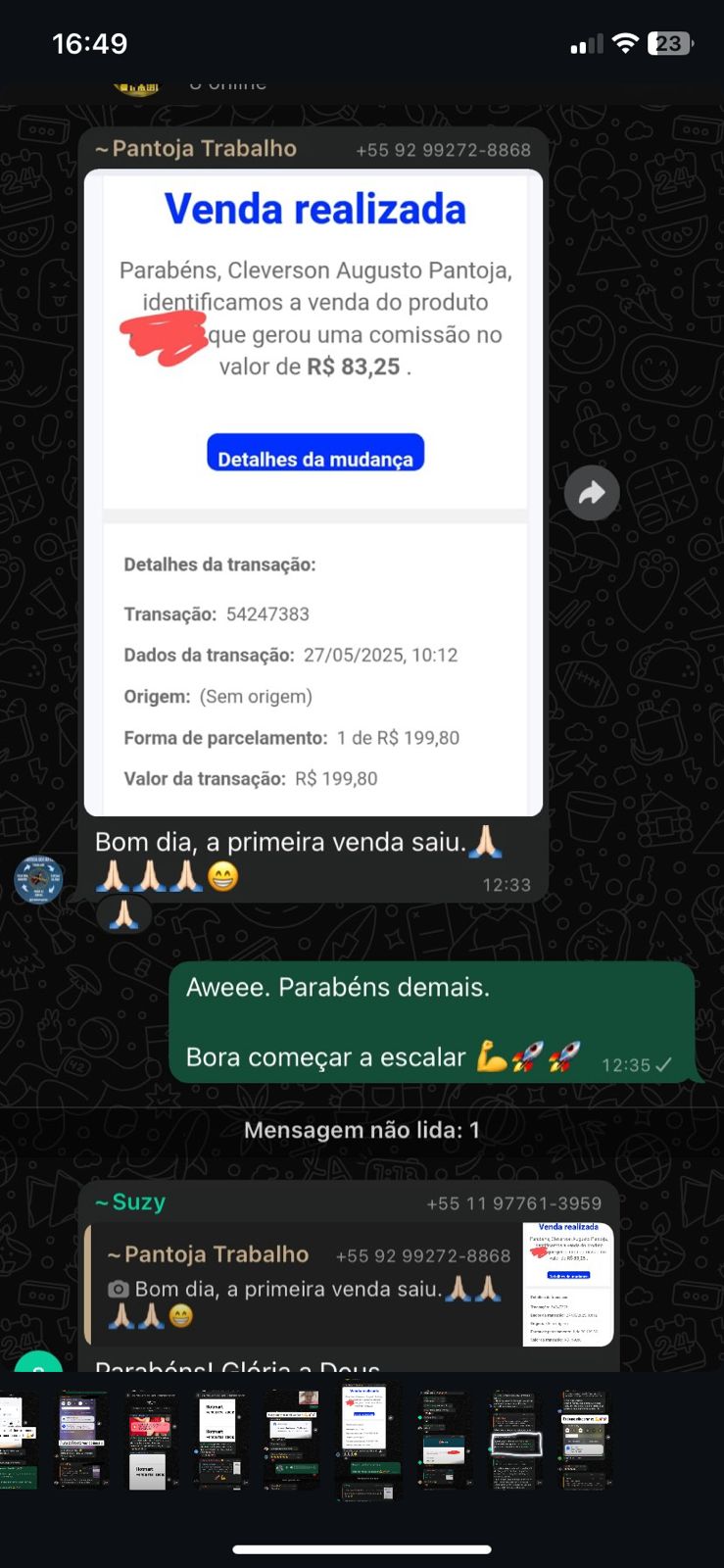Tap the rocket emoji in the green message

(x=531, y=1057)
